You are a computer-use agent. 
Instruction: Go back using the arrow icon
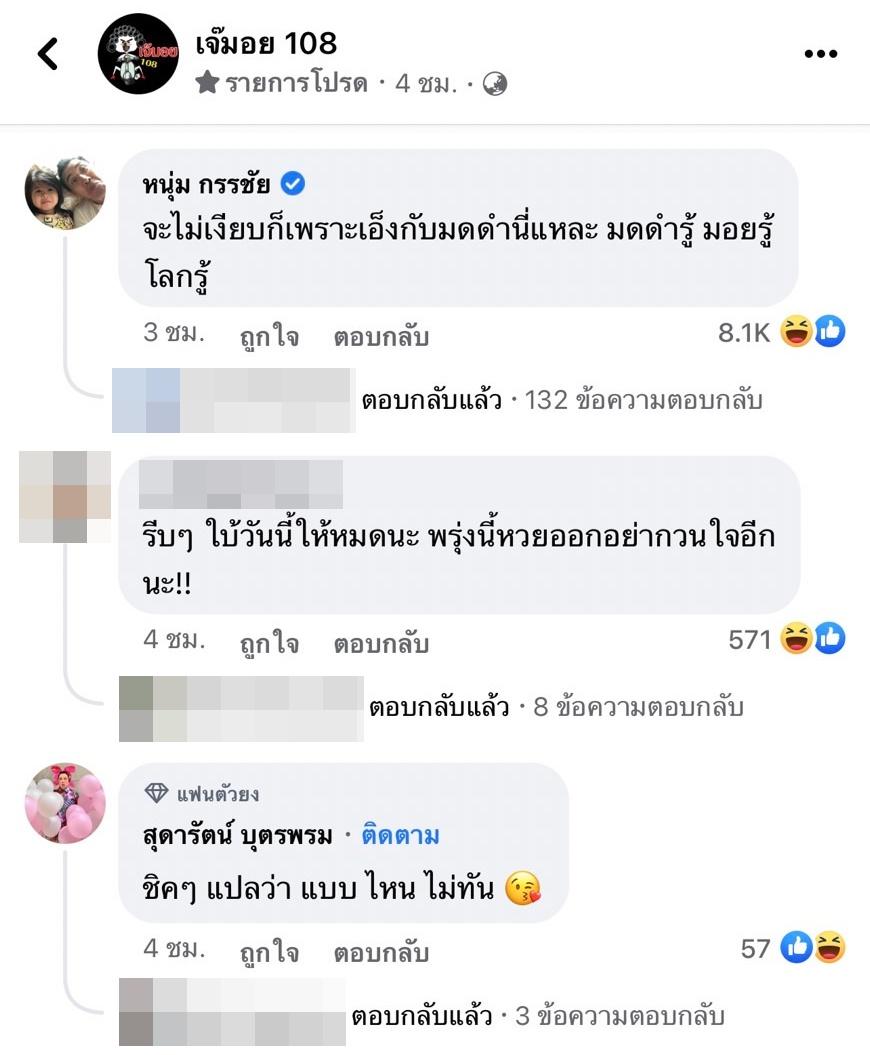47,54
